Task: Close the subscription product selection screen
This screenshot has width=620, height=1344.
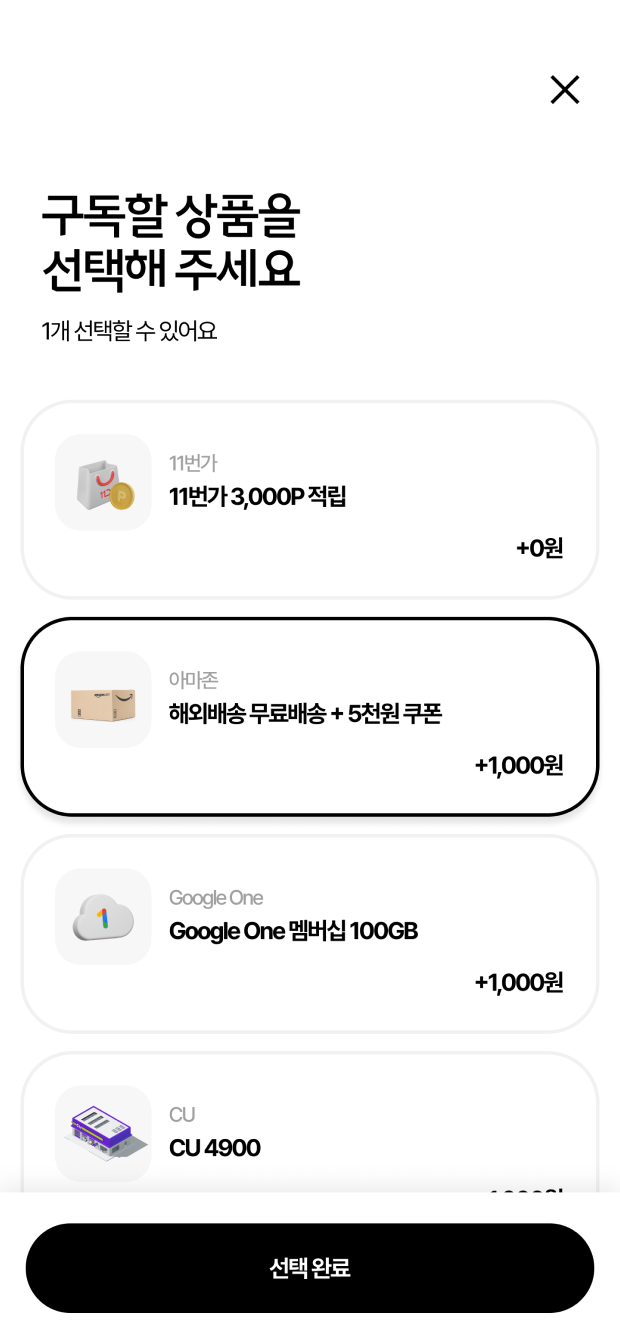Action: click(x=565, y=90)
